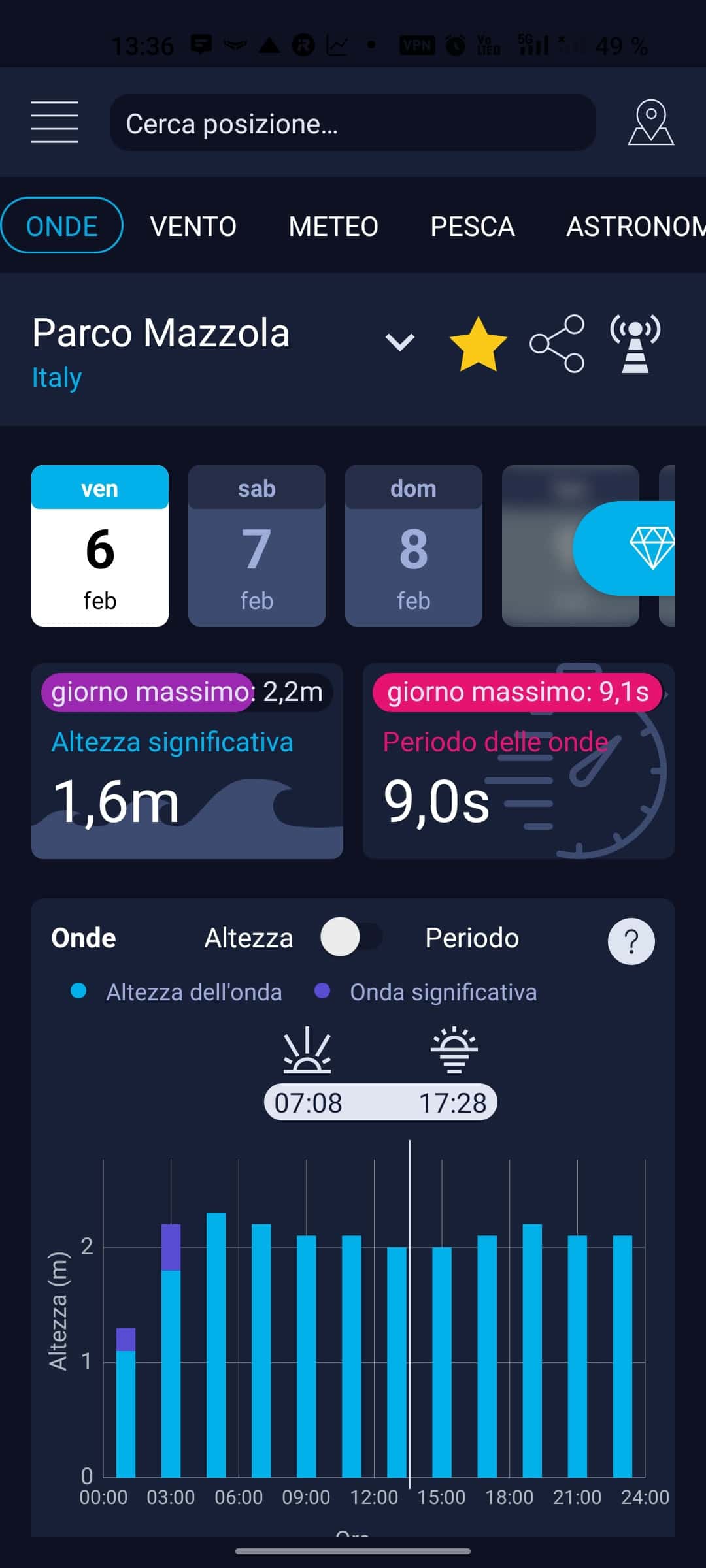Click the location pin icon
Viewport: 706px width, 1568px height.
[x=651, y=123]
